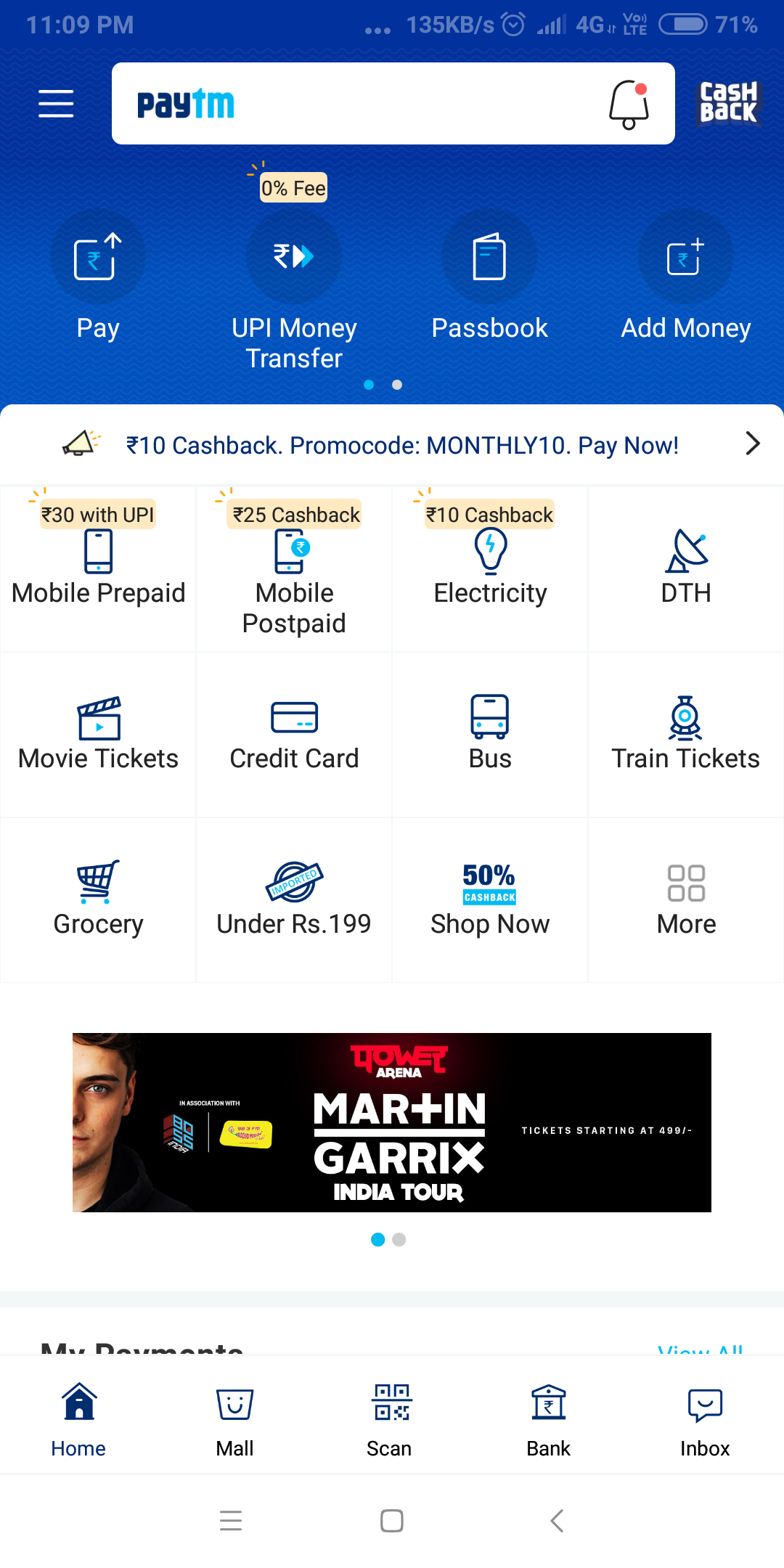
Task: Open the Martin Garrix India Tour banner
Action: (392, 1122)
